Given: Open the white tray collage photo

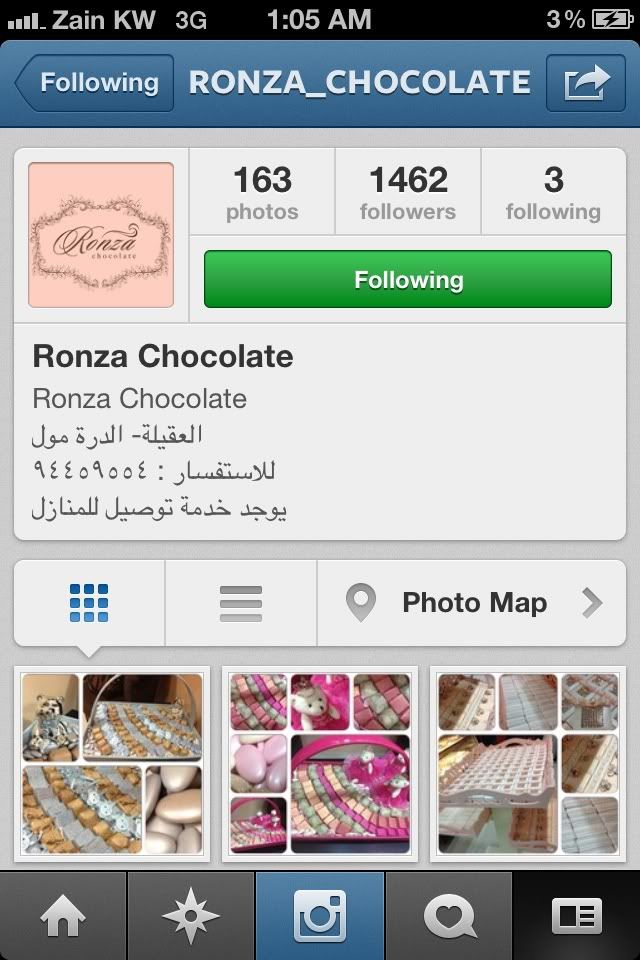Looking at the screenshot, I should click(528, 765).
